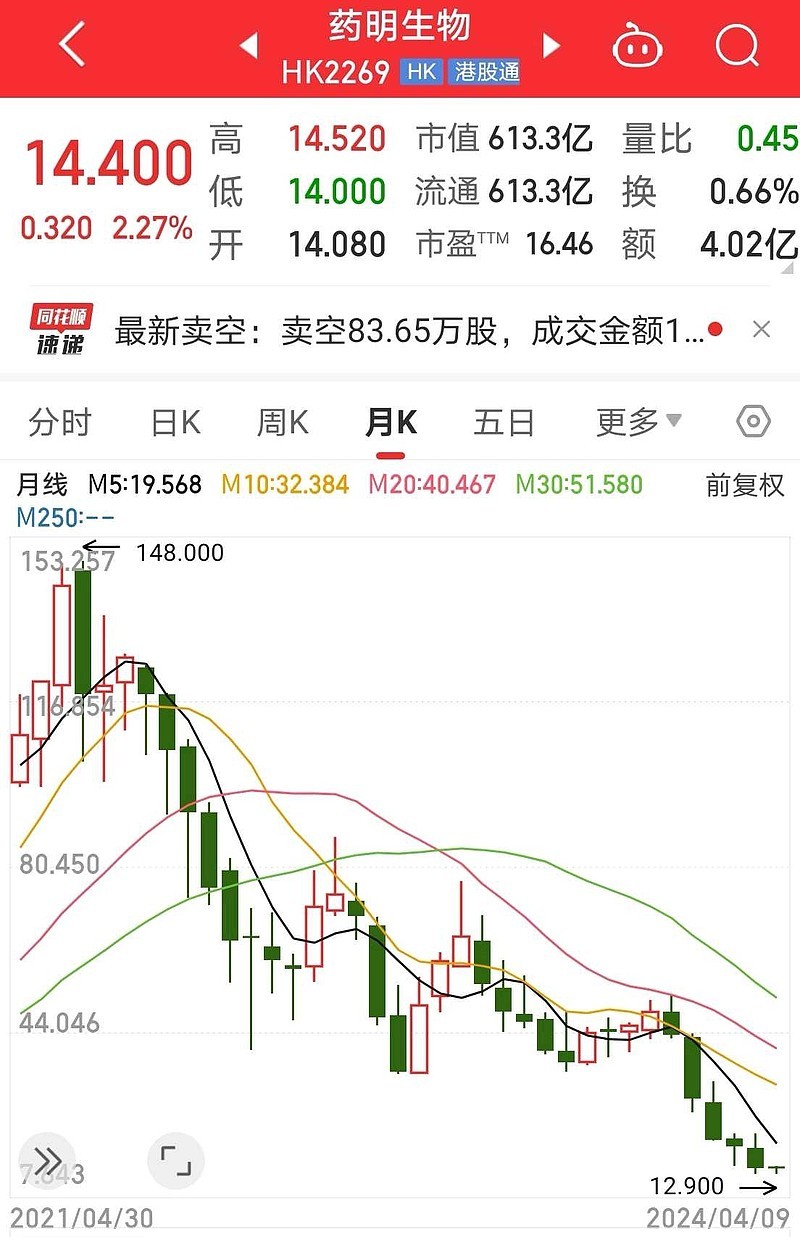
Task: Switch to the 五日 chart tab
Action: click(x=504, y=423)
